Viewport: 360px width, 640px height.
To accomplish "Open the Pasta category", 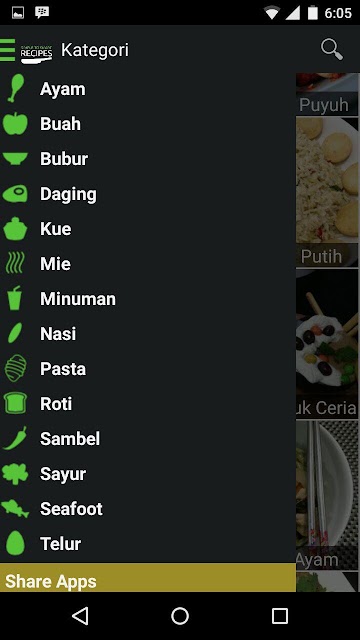I will pyautogui.click(x=148, y=369).
